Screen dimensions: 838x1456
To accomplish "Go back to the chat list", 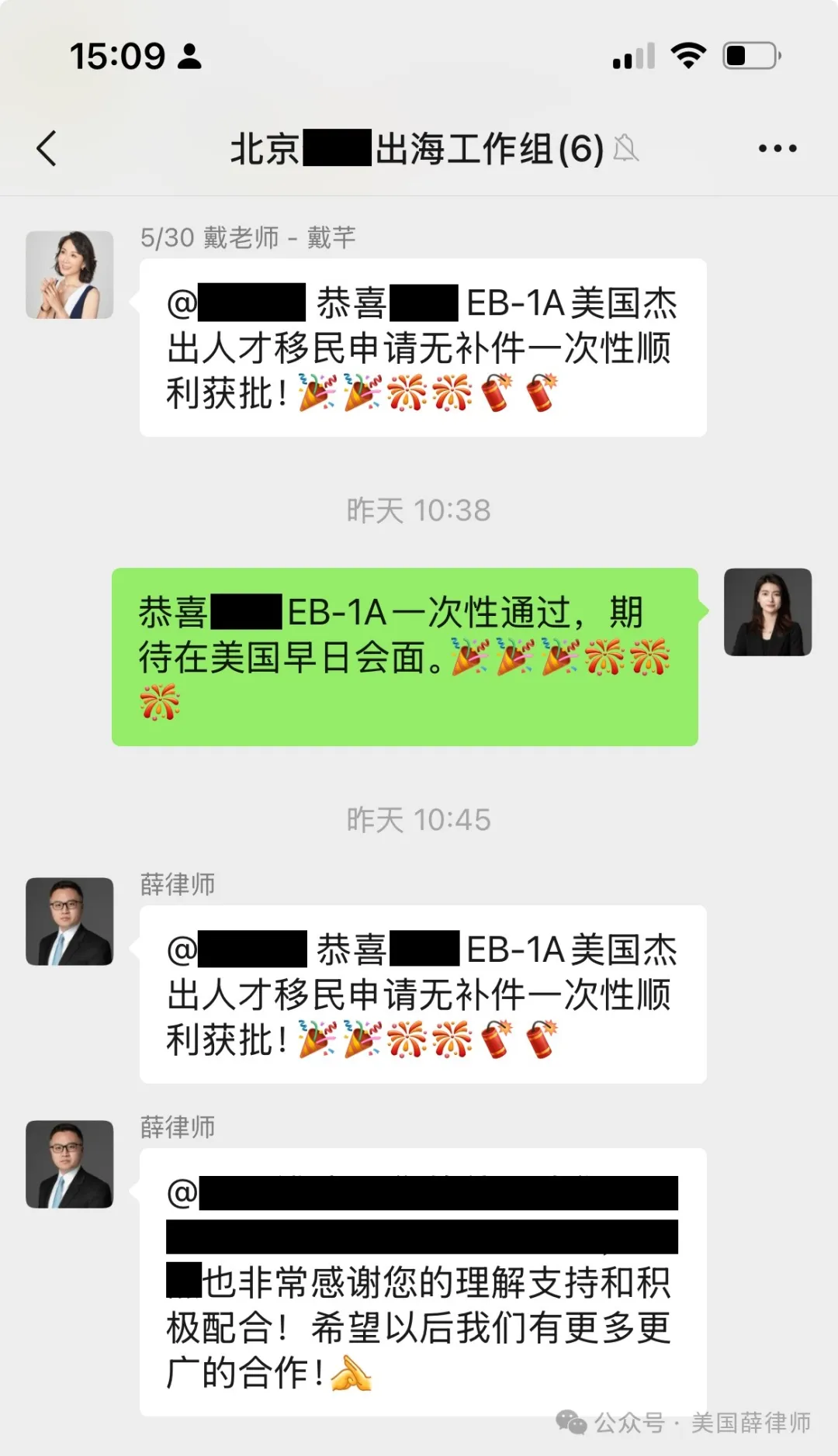I will (47, 148).
